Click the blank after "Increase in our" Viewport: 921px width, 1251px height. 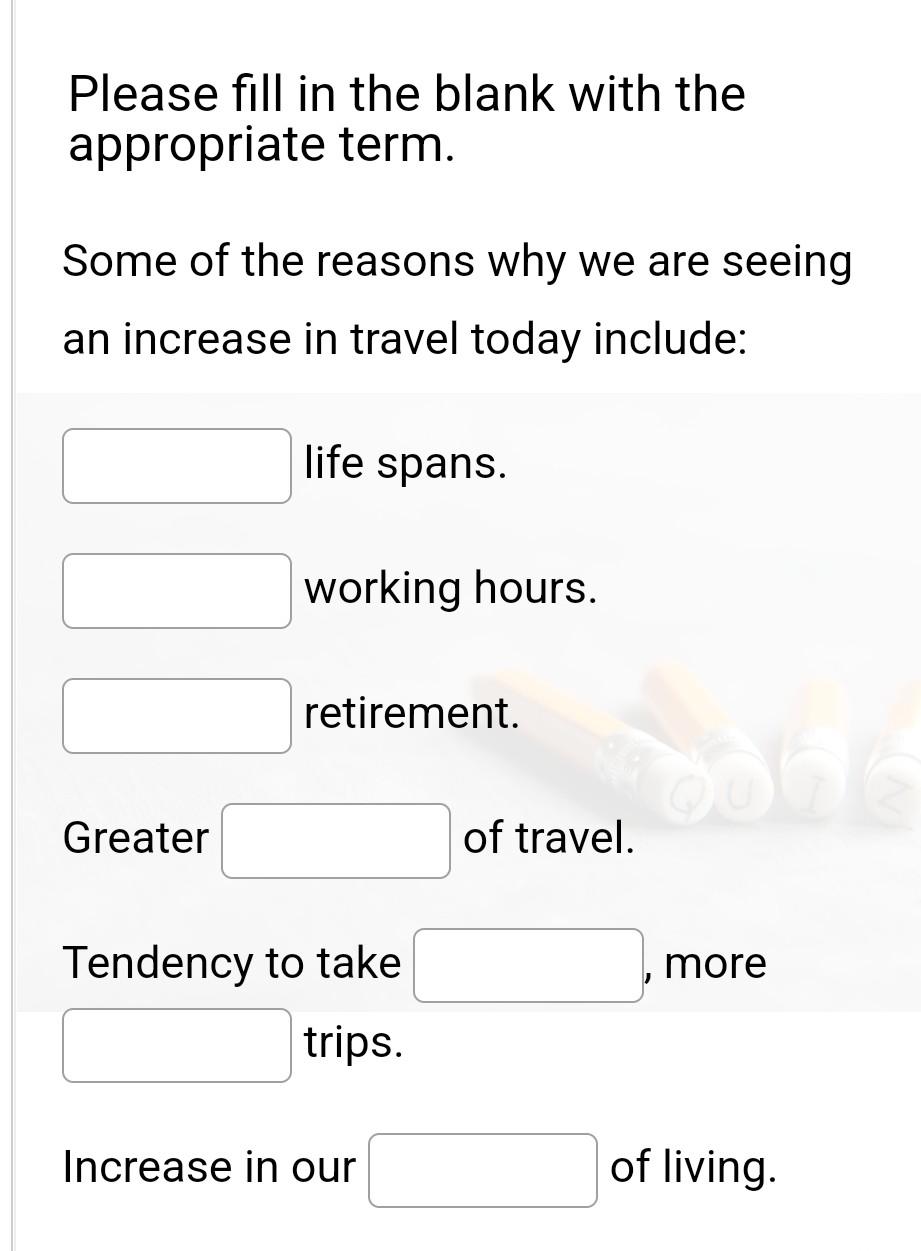click(x=482, y=1169)
